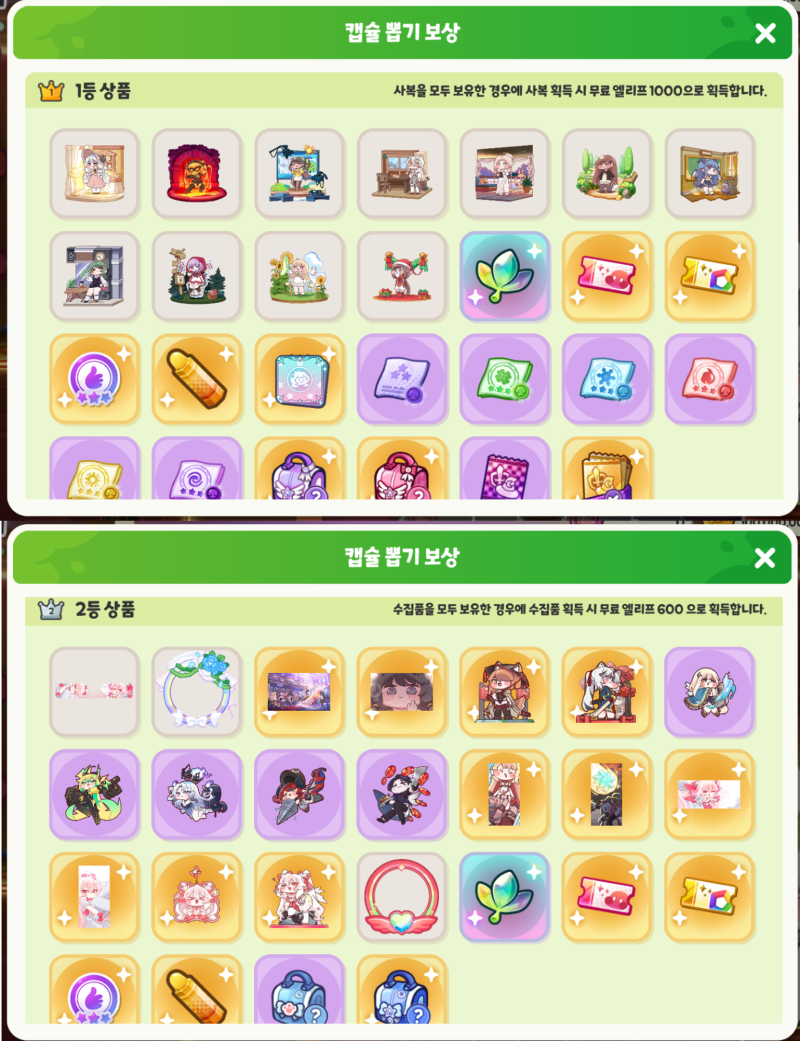Open the golden color ticket in 2등 상품
Viewport: 800px width, 1041px height.
coord(711,897)
